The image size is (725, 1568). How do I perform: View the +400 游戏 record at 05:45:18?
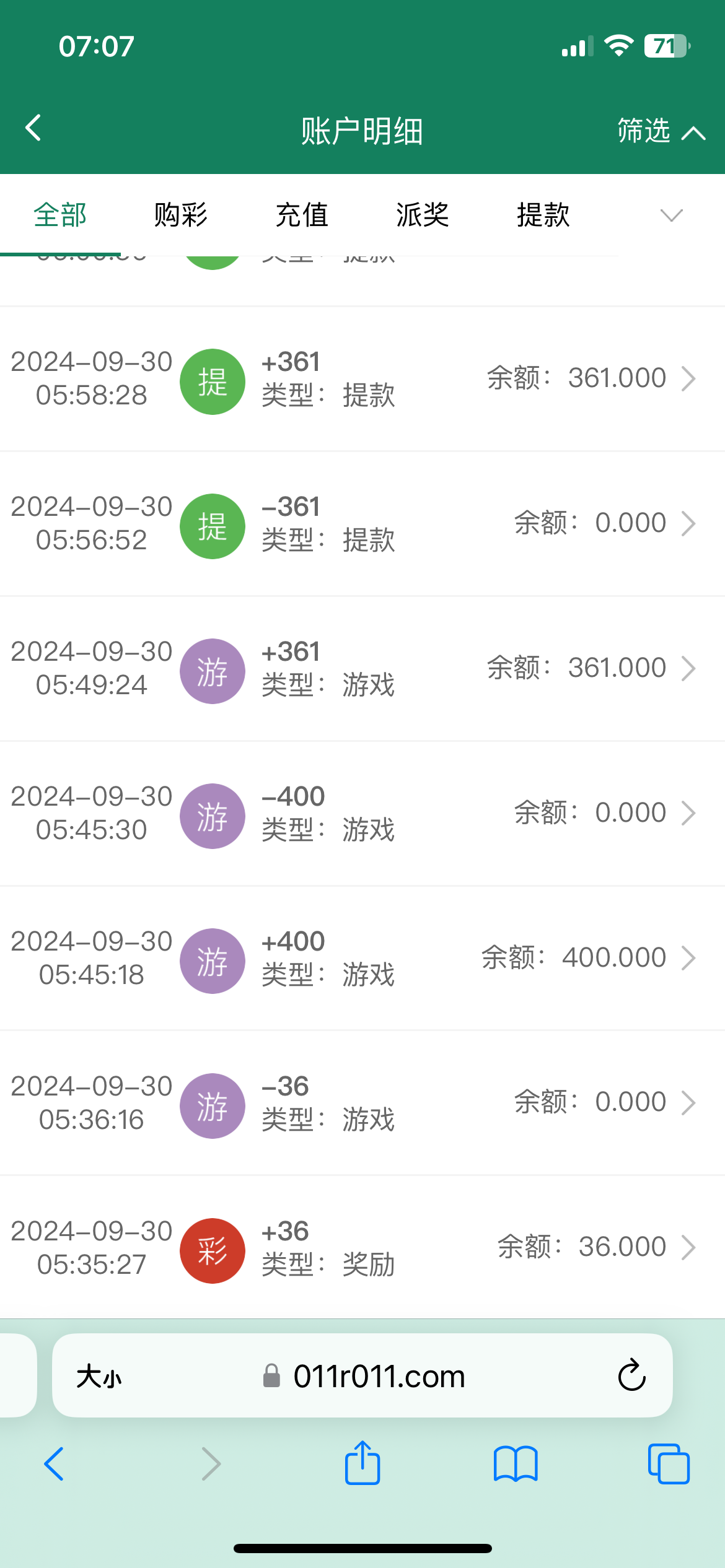362,959
